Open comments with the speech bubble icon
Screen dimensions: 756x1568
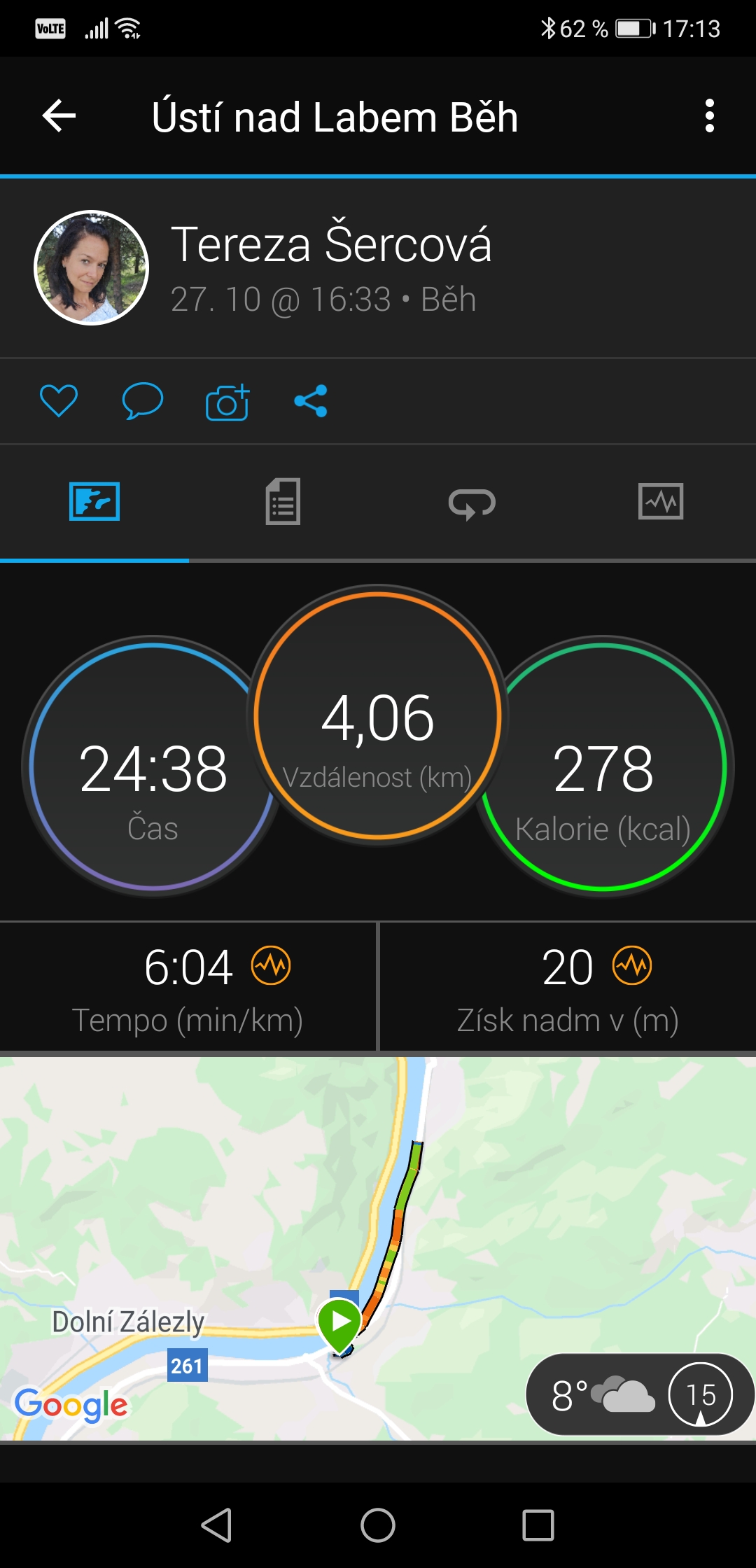[x=143, y=401]
